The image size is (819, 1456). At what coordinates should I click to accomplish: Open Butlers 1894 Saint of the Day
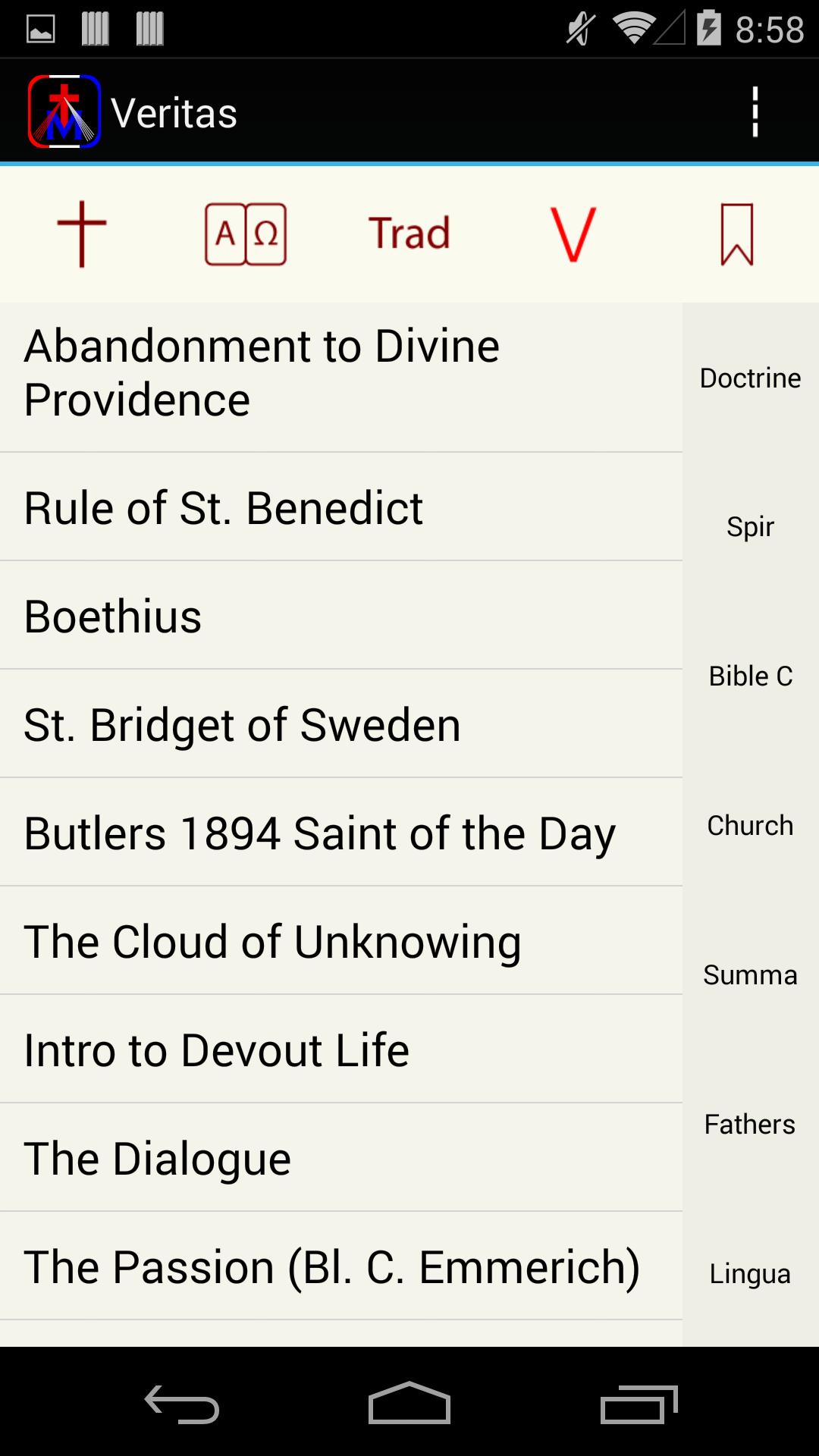pyautogui.click(x=341, y=833)
